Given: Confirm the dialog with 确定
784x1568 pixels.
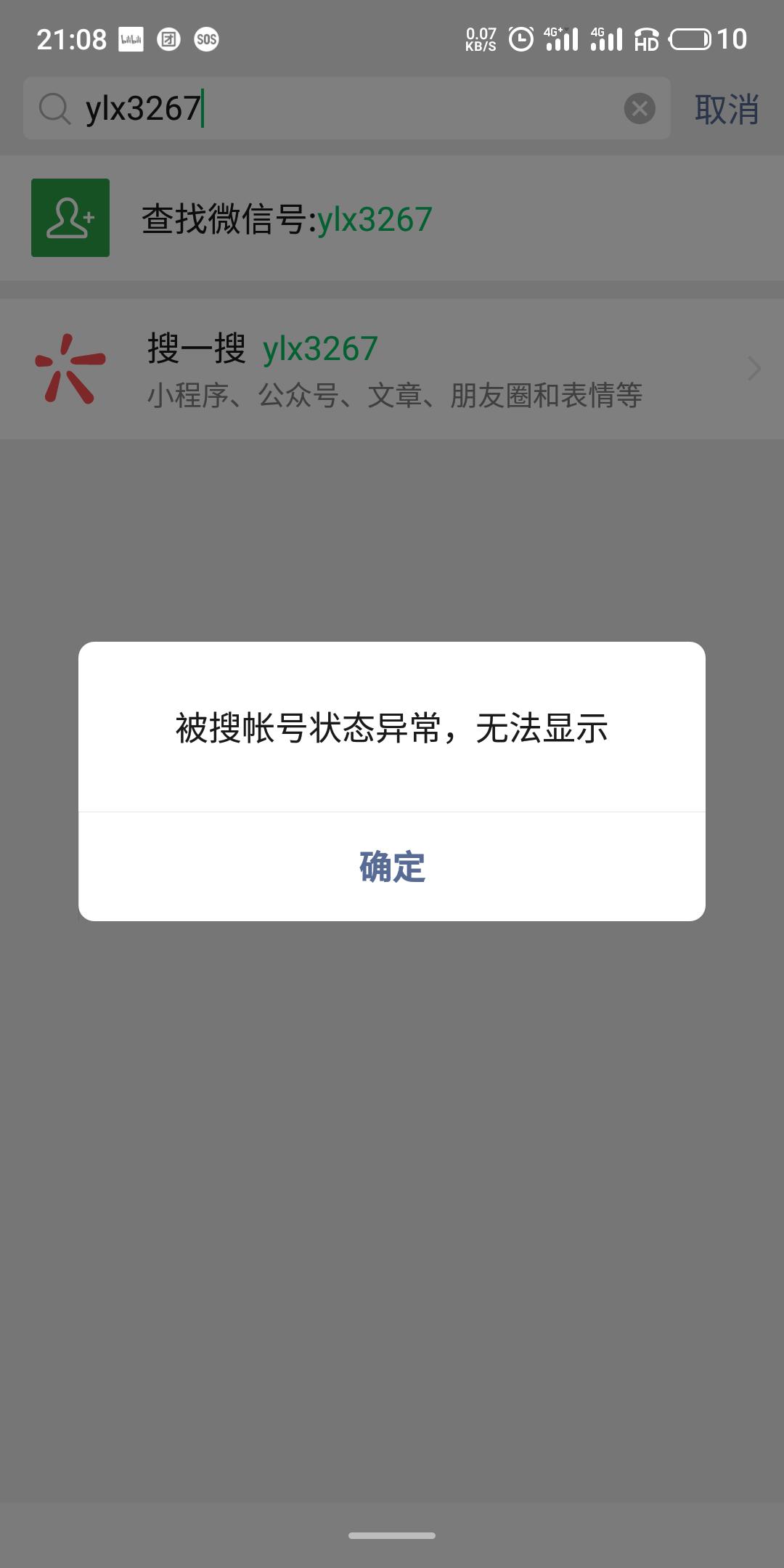Looking at the screenshot, I should pos(392,867).
